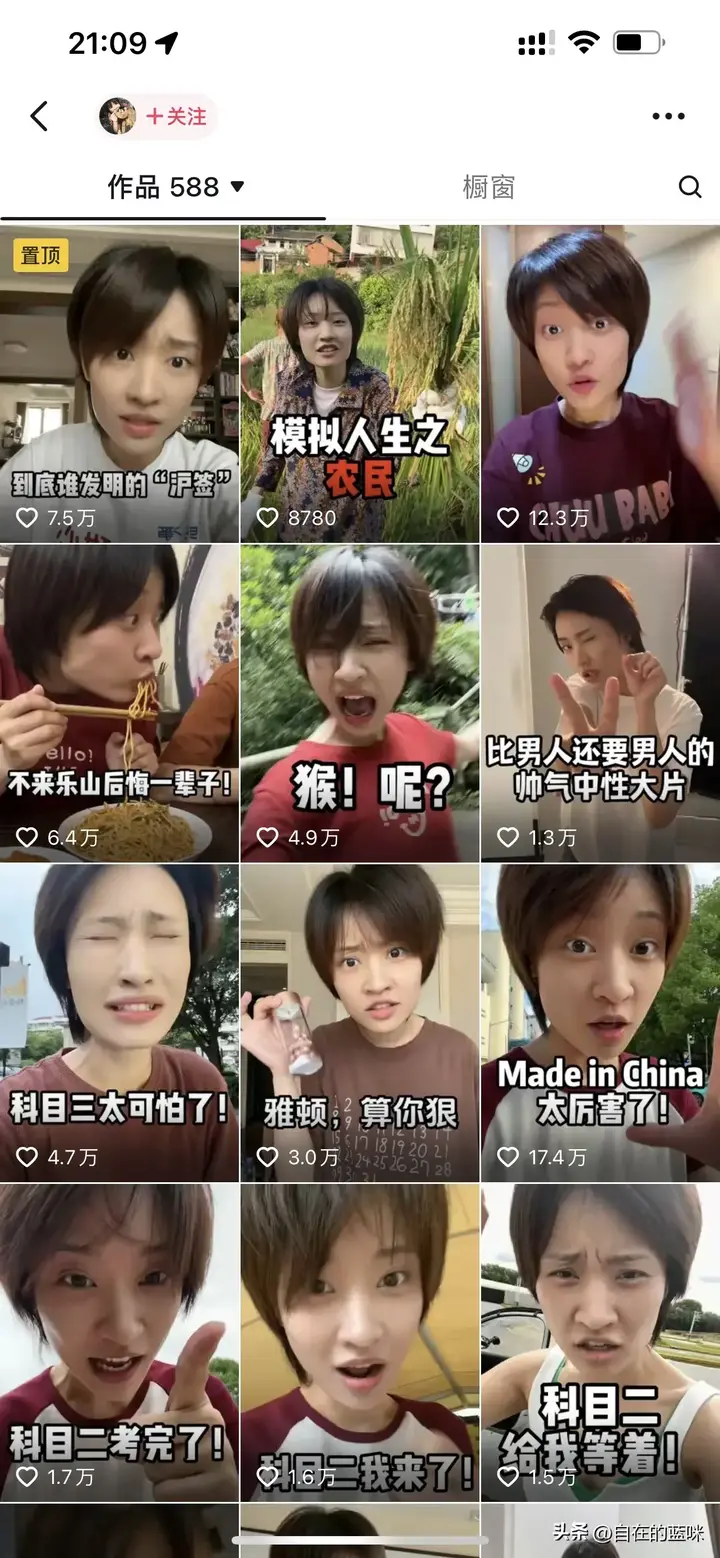Watch the 科目二给我等着 video

601,1343
